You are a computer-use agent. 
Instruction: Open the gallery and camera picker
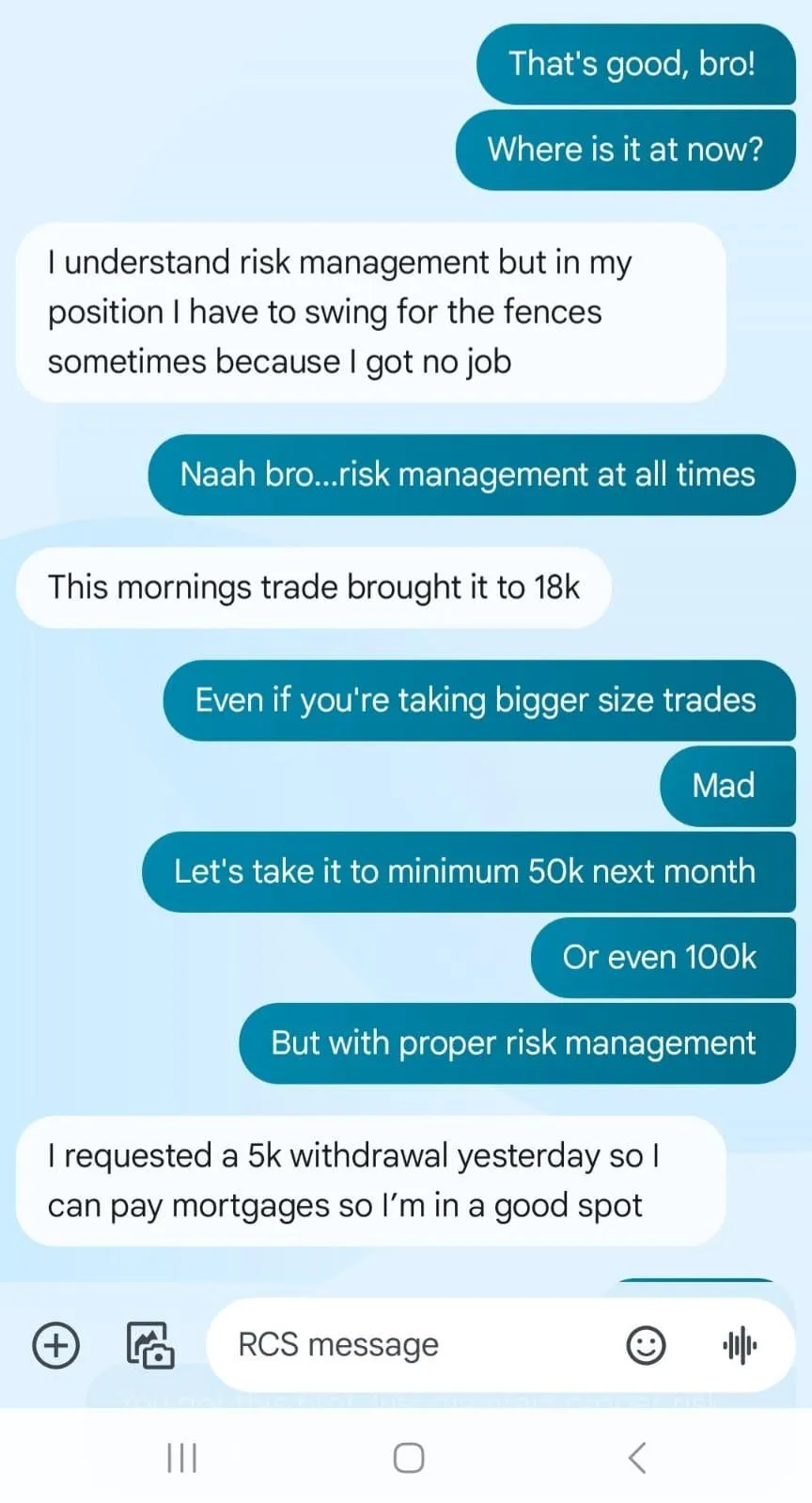pyautogui.click(x=150, y=1345)
